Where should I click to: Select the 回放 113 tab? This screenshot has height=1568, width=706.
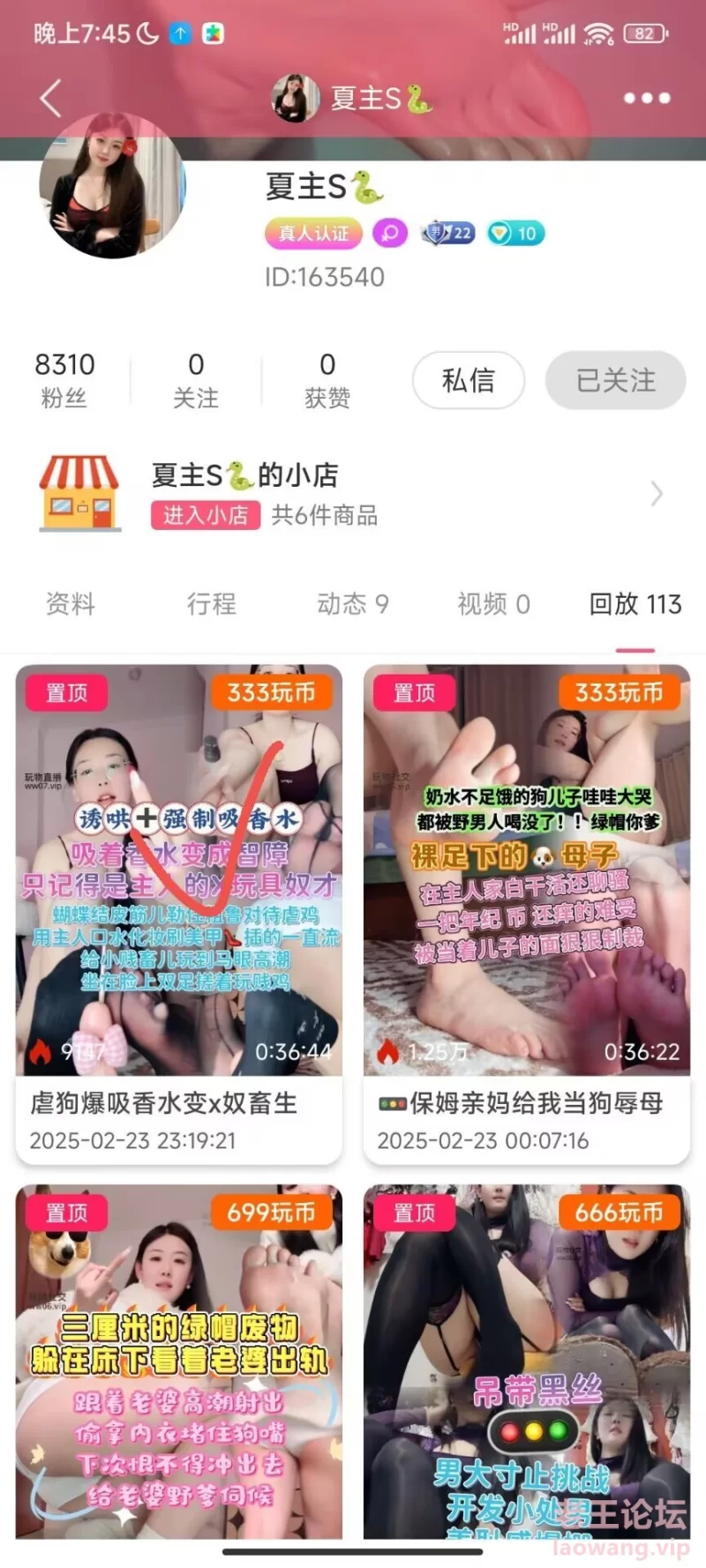coord(635,604)
